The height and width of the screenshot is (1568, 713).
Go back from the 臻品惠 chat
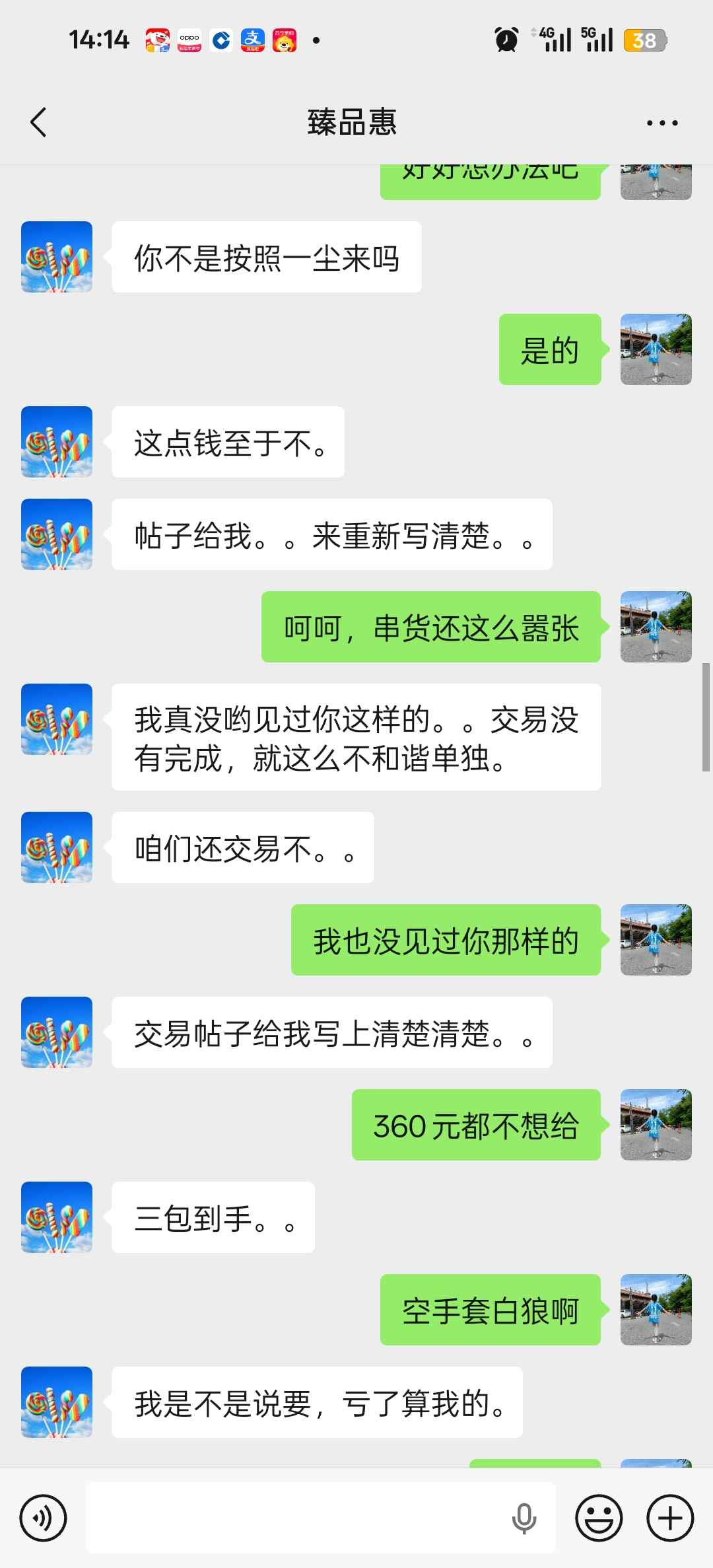pos(38,122)
